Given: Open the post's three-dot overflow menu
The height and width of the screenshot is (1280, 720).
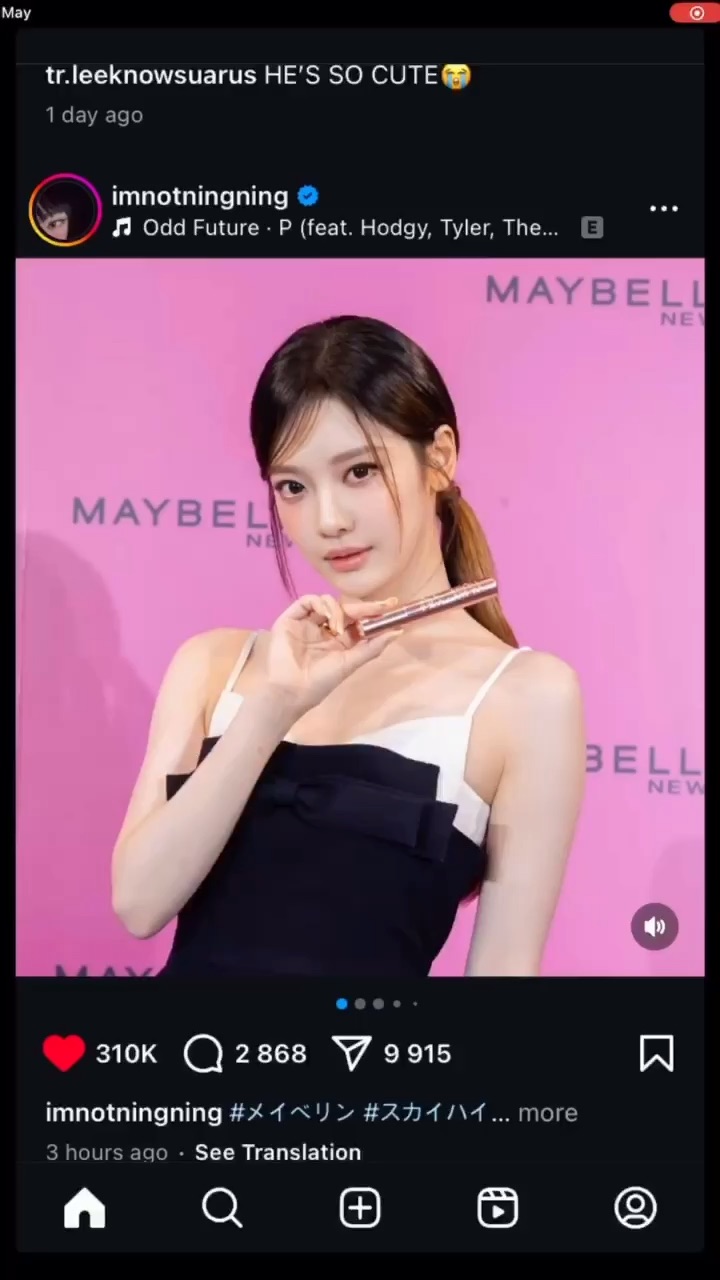Looking at the screenshot, I should tap(664, 209).
